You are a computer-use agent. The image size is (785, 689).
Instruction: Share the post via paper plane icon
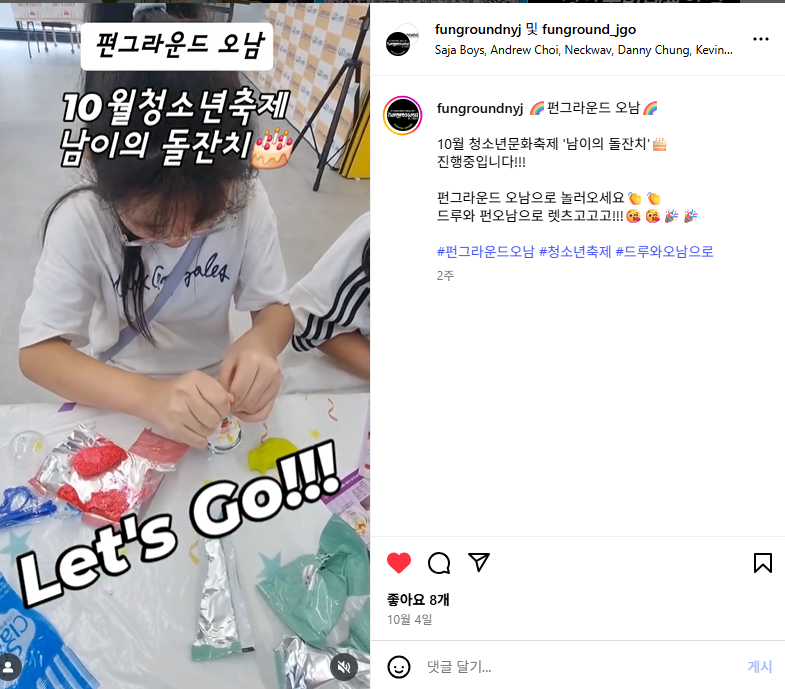click(x=479, y=562)
